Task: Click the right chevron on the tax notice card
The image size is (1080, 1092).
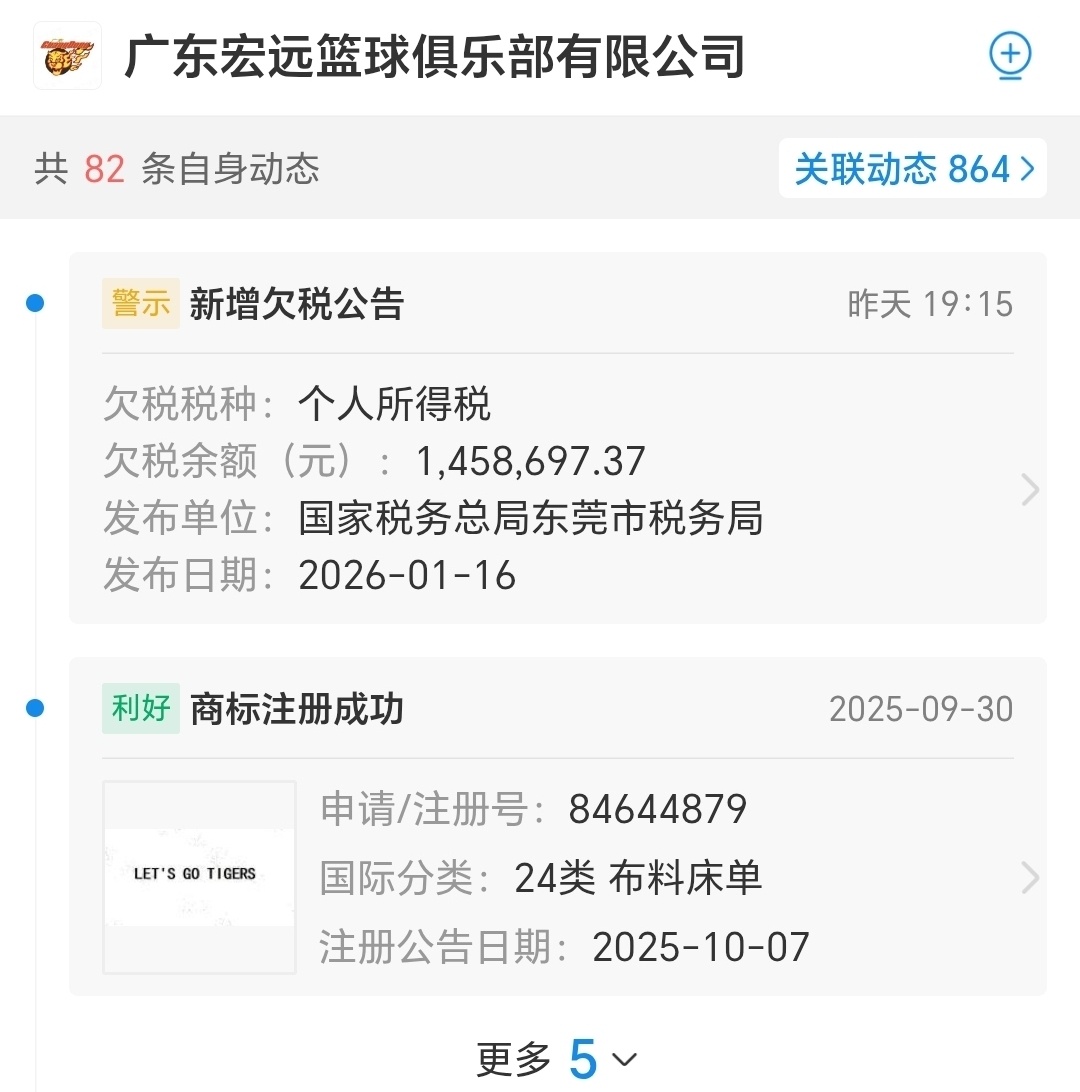Action: tap(1030, 489)
